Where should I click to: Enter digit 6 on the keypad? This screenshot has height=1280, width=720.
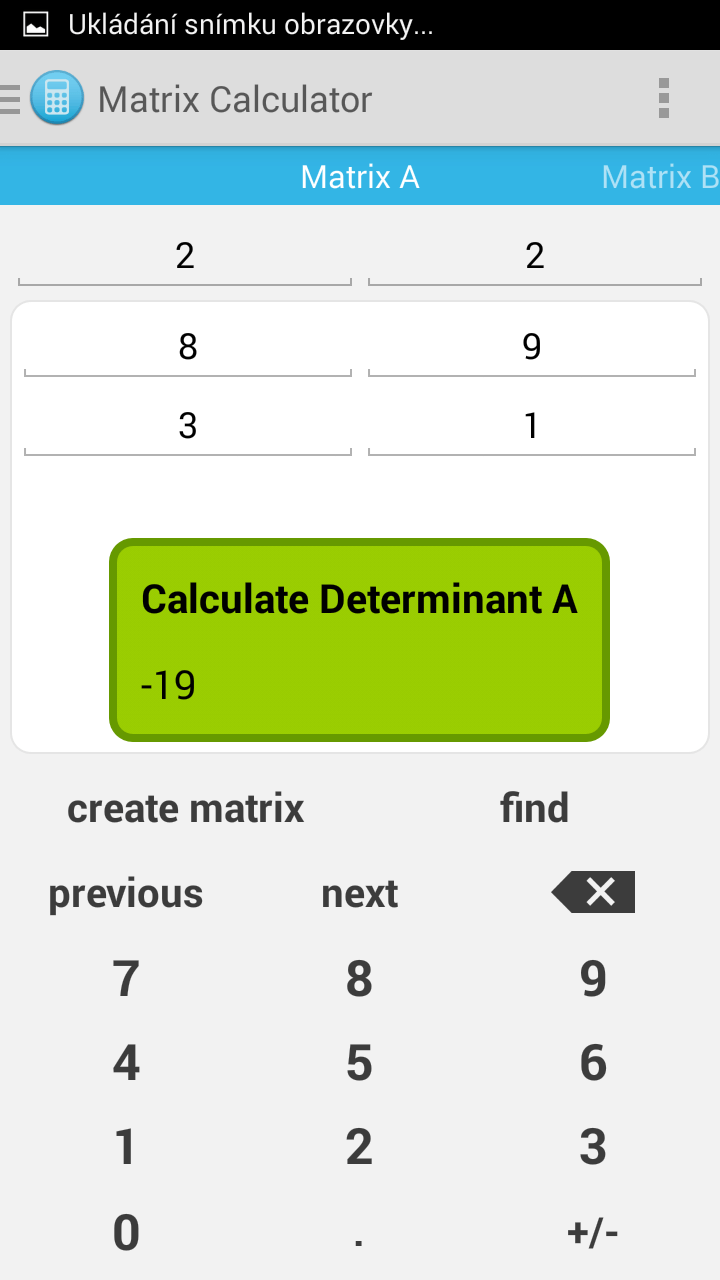(x=593, y=1063)
